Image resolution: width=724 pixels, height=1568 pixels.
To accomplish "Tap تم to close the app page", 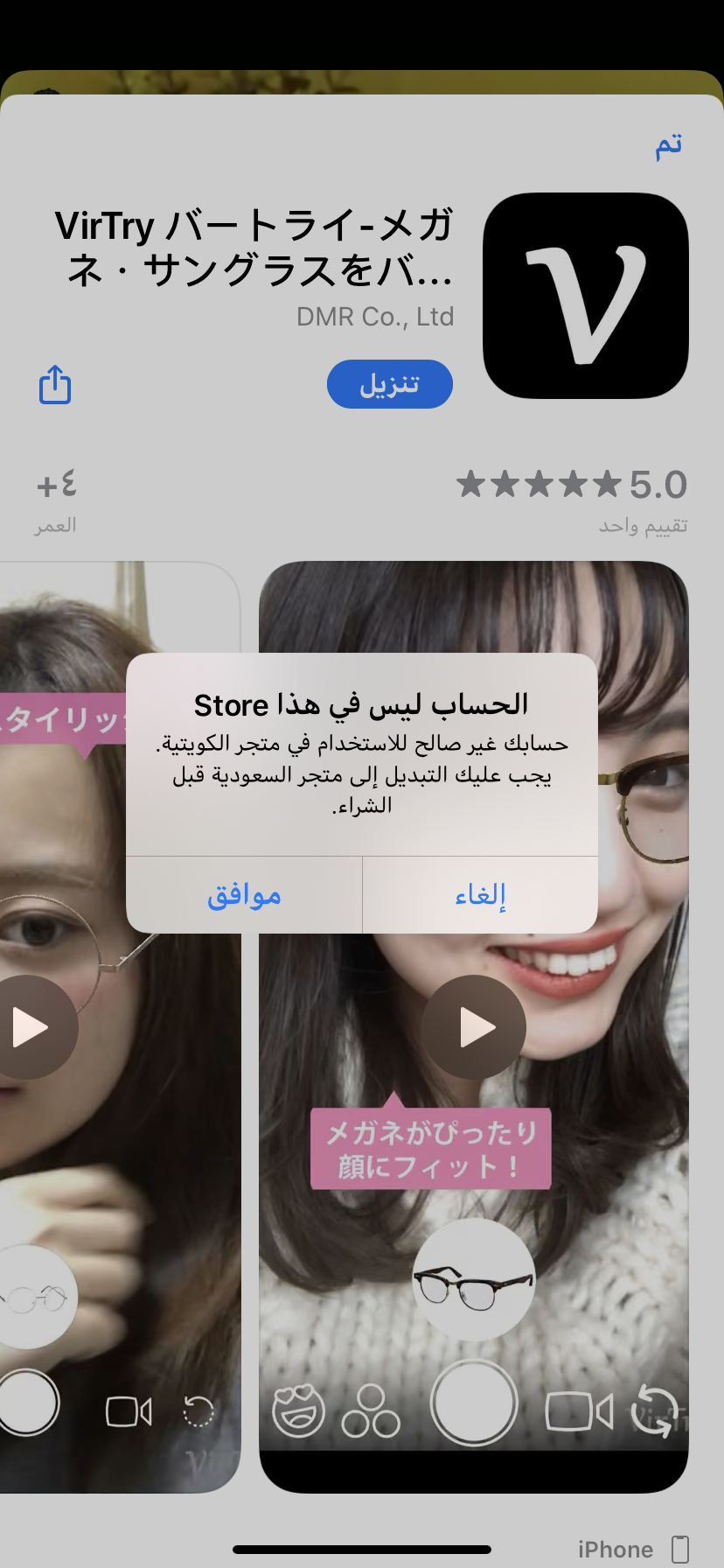I will [x=669, y=144].
